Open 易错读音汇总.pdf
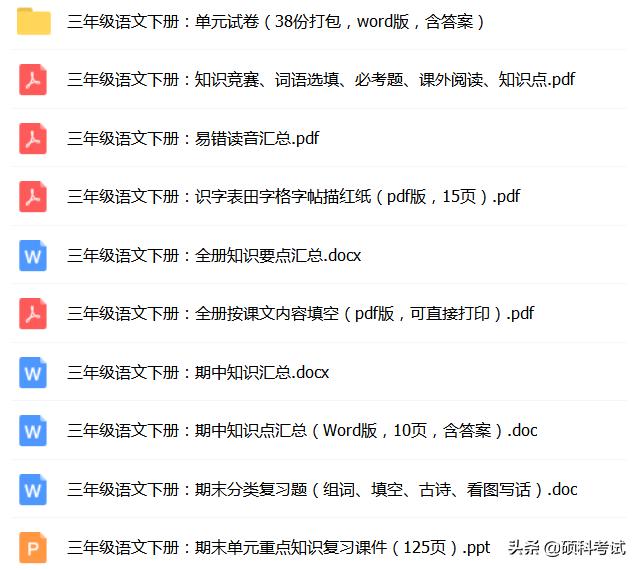The image size is (640, 570). 192,138
